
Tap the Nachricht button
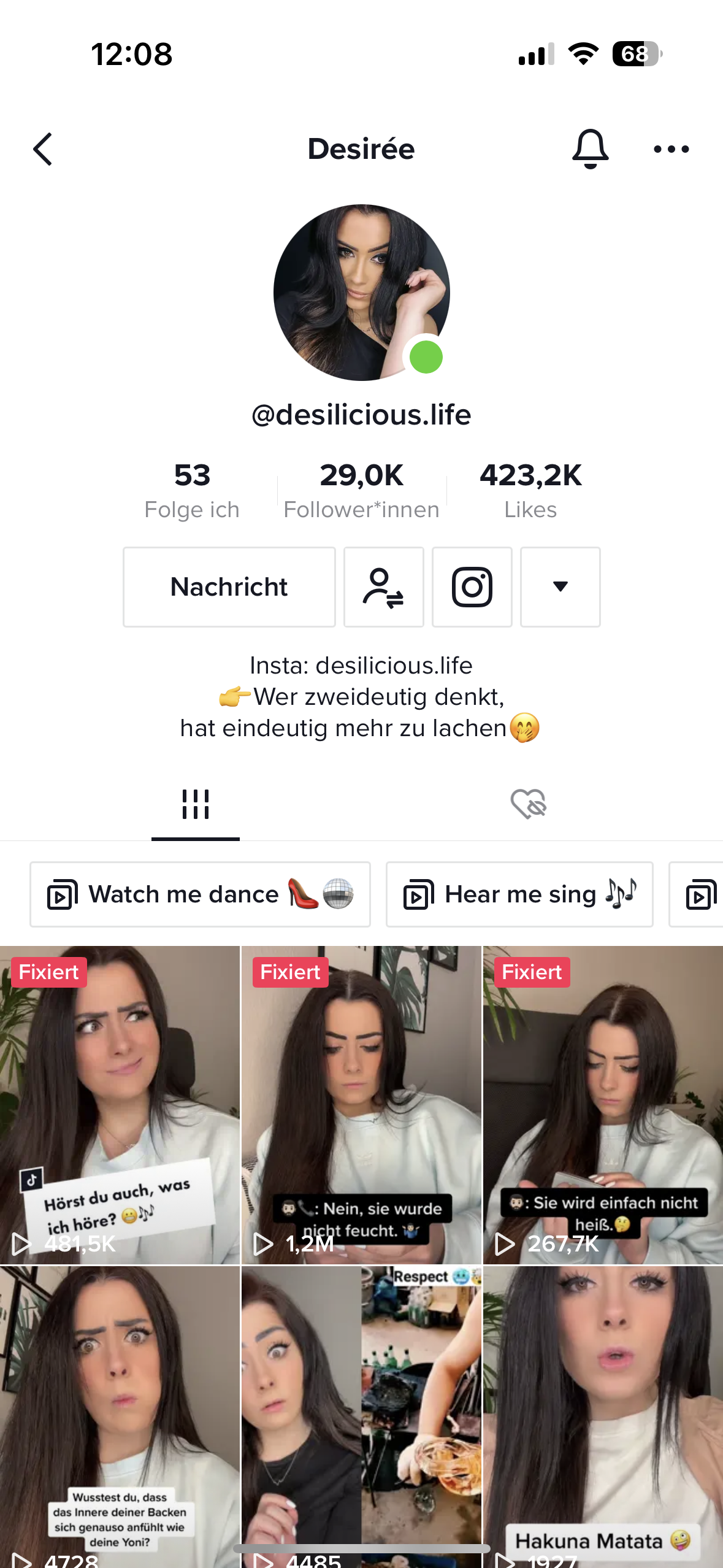click(x=229, y=587)
